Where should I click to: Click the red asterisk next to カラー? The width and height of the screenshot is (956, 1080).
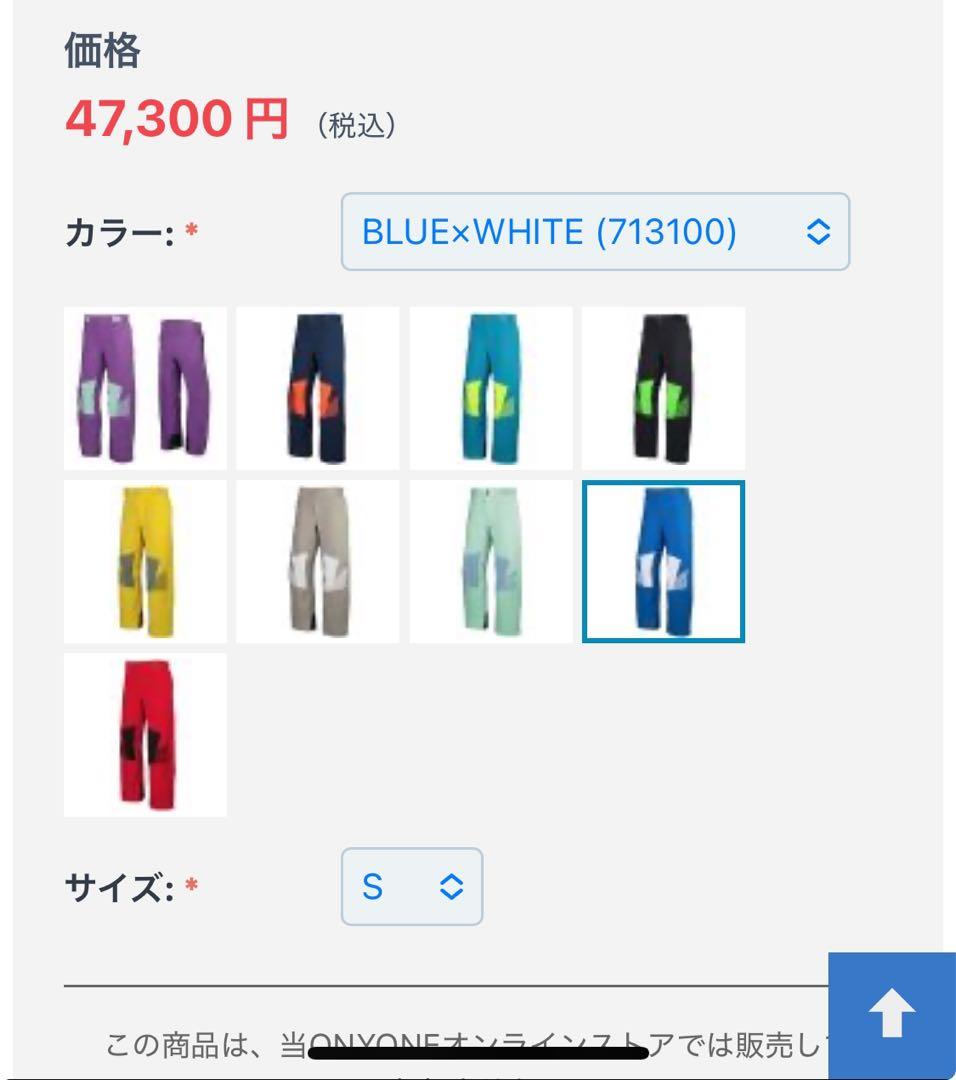click(x=190, y=228)
